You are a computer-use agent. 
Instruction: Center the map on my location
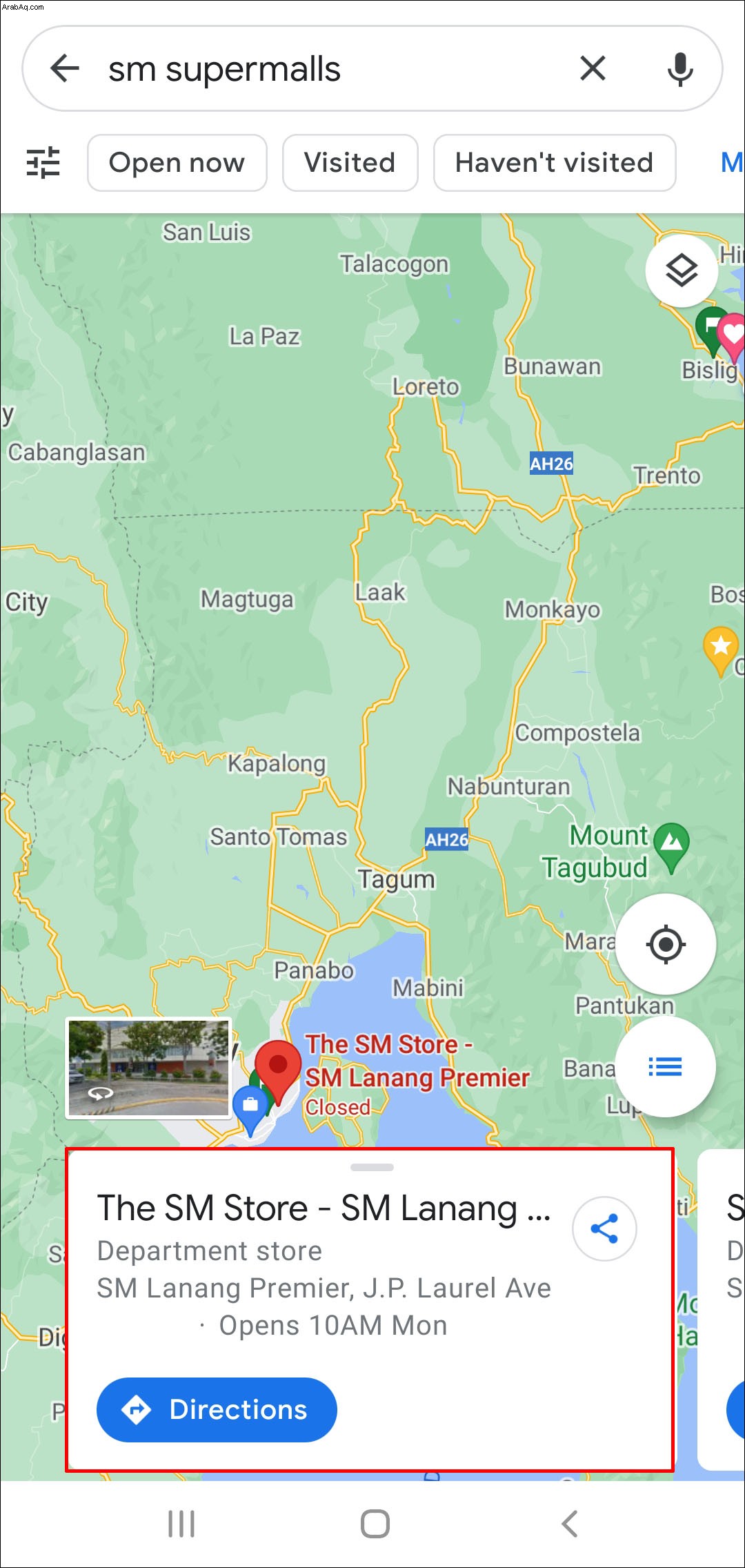point(665,943)
